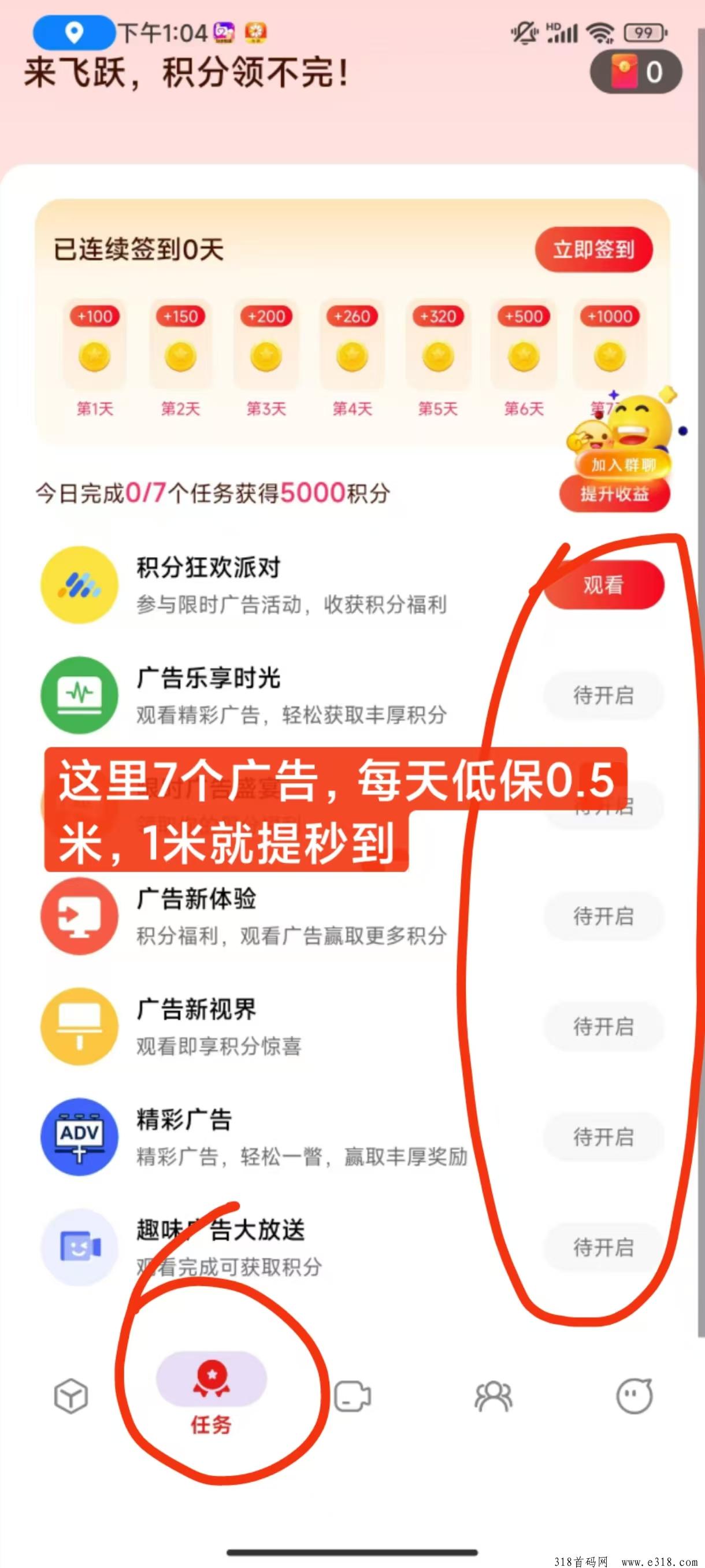Open the 加入群聊 提升收益 floating banner

point(615,481)
